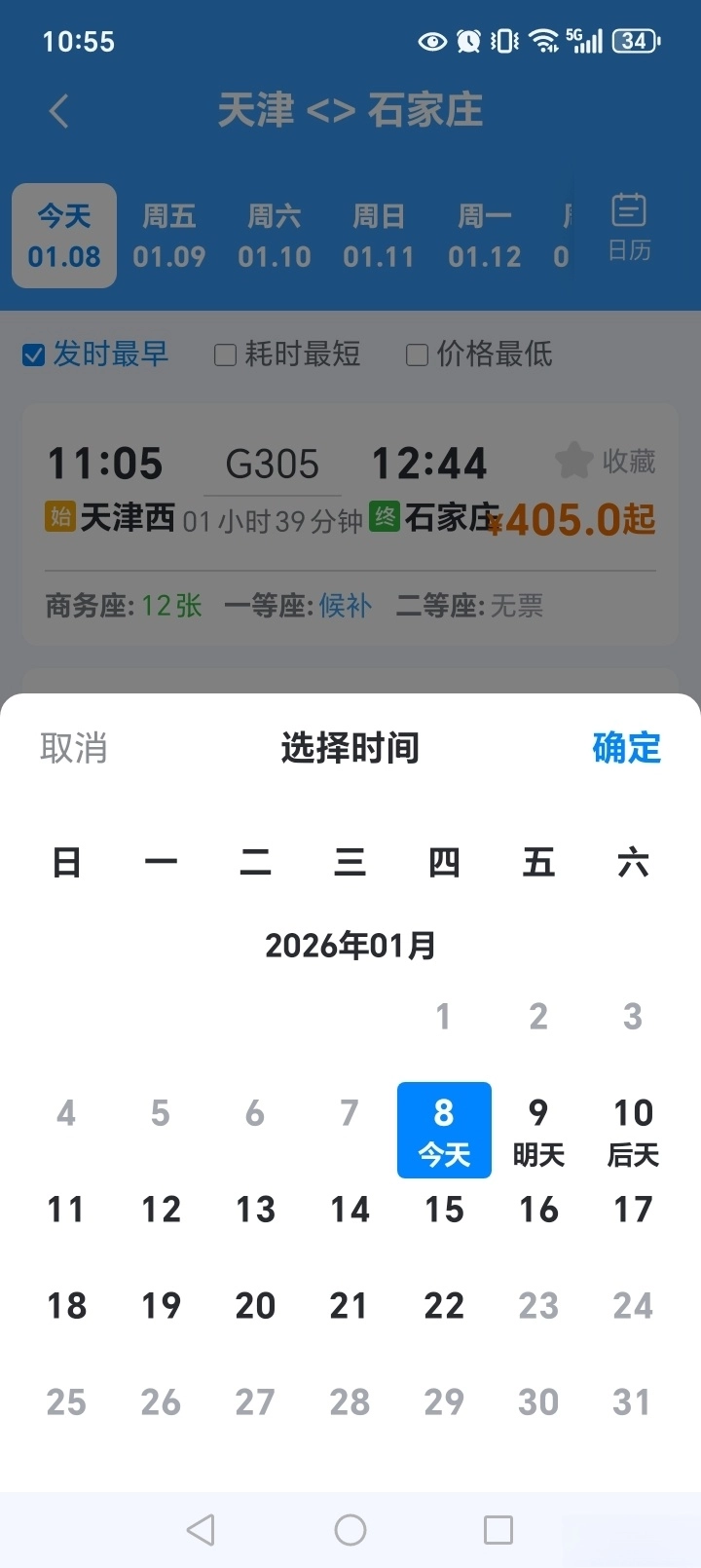Tap the highlighted date 8 今天

click(x=444, y=1130)
